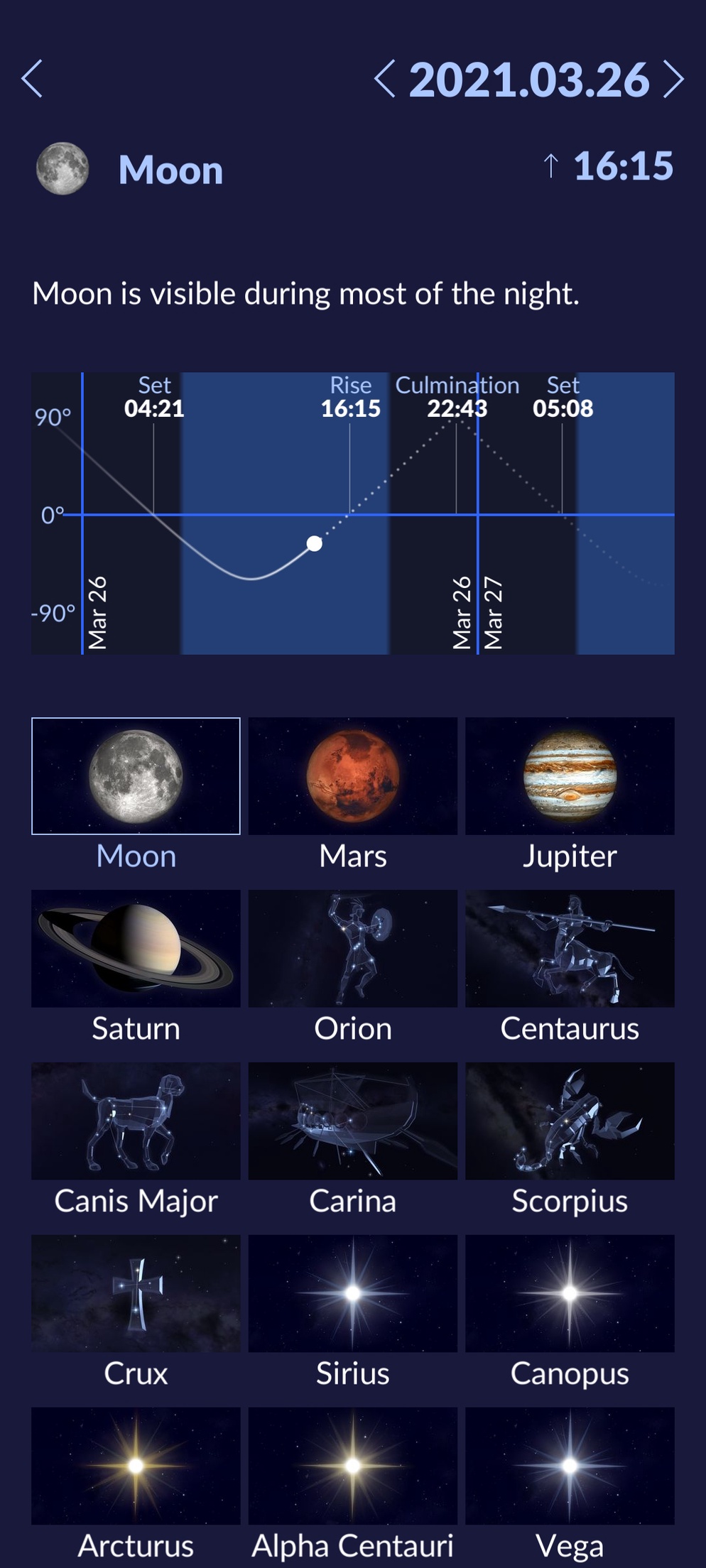Open the Sirius star tile

pyautogui.click(x=353, y=1294)
